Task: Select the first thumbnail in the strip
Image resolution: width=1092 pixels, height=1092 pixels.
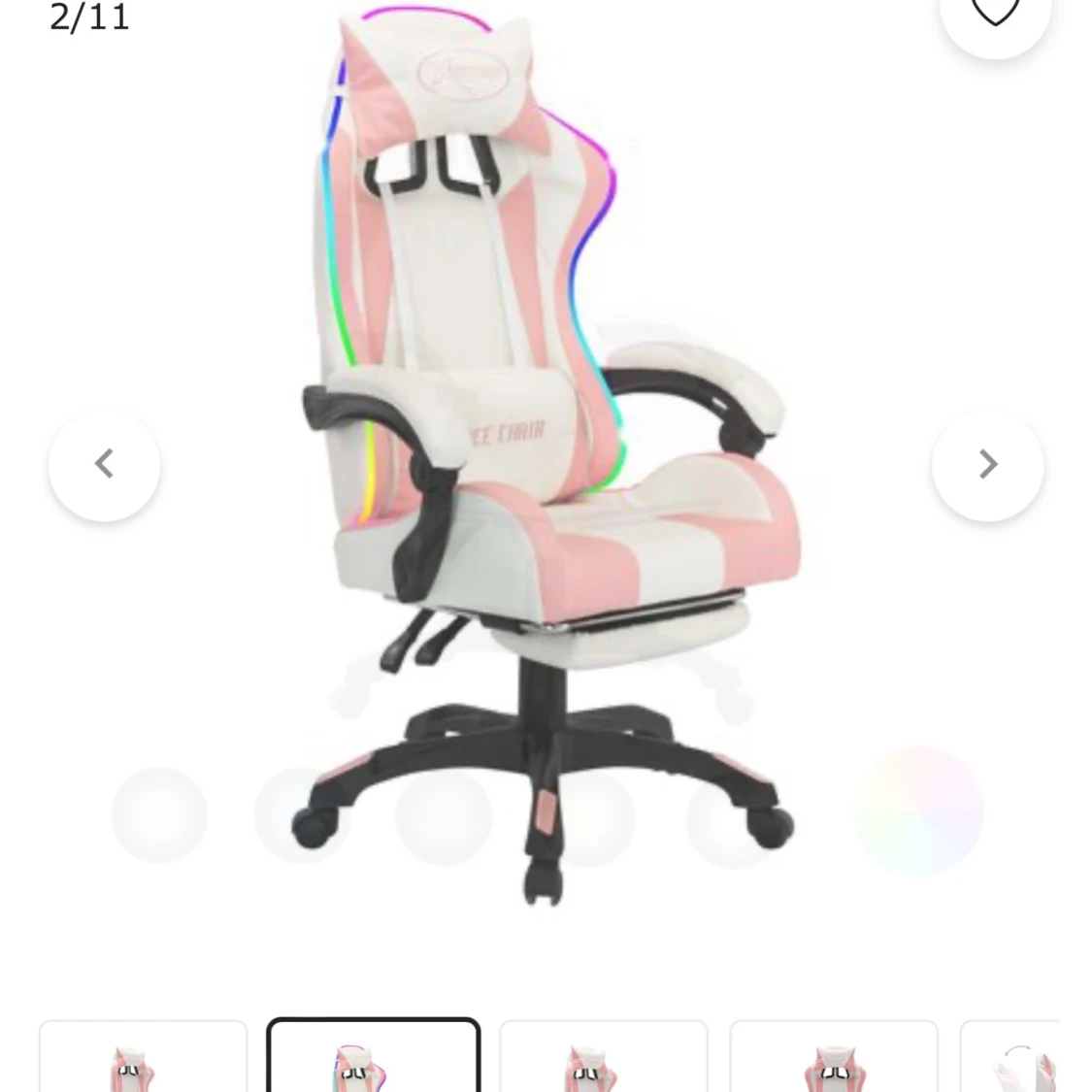Action: point(144,1058)
